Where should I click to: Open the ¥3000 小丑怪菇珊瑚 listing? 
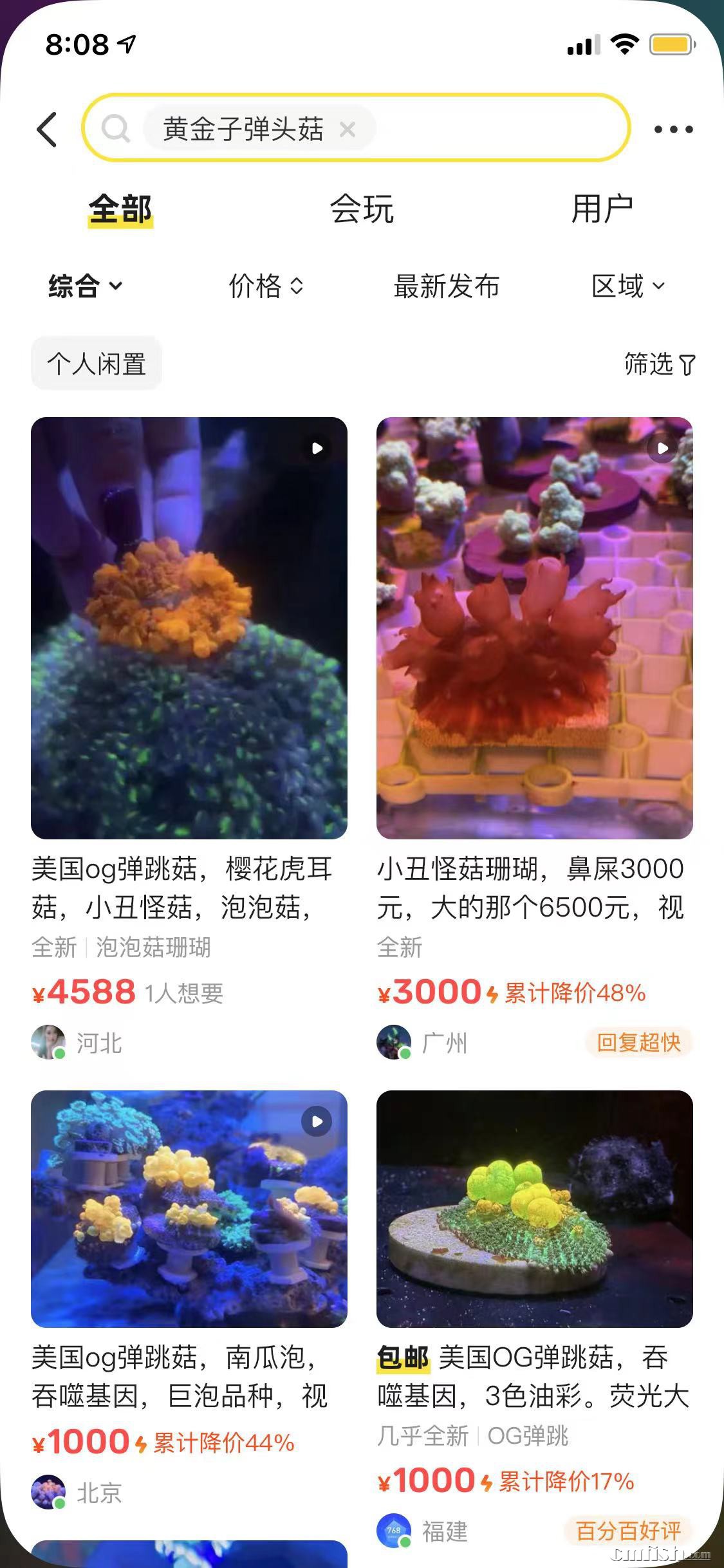click(535, 628)
